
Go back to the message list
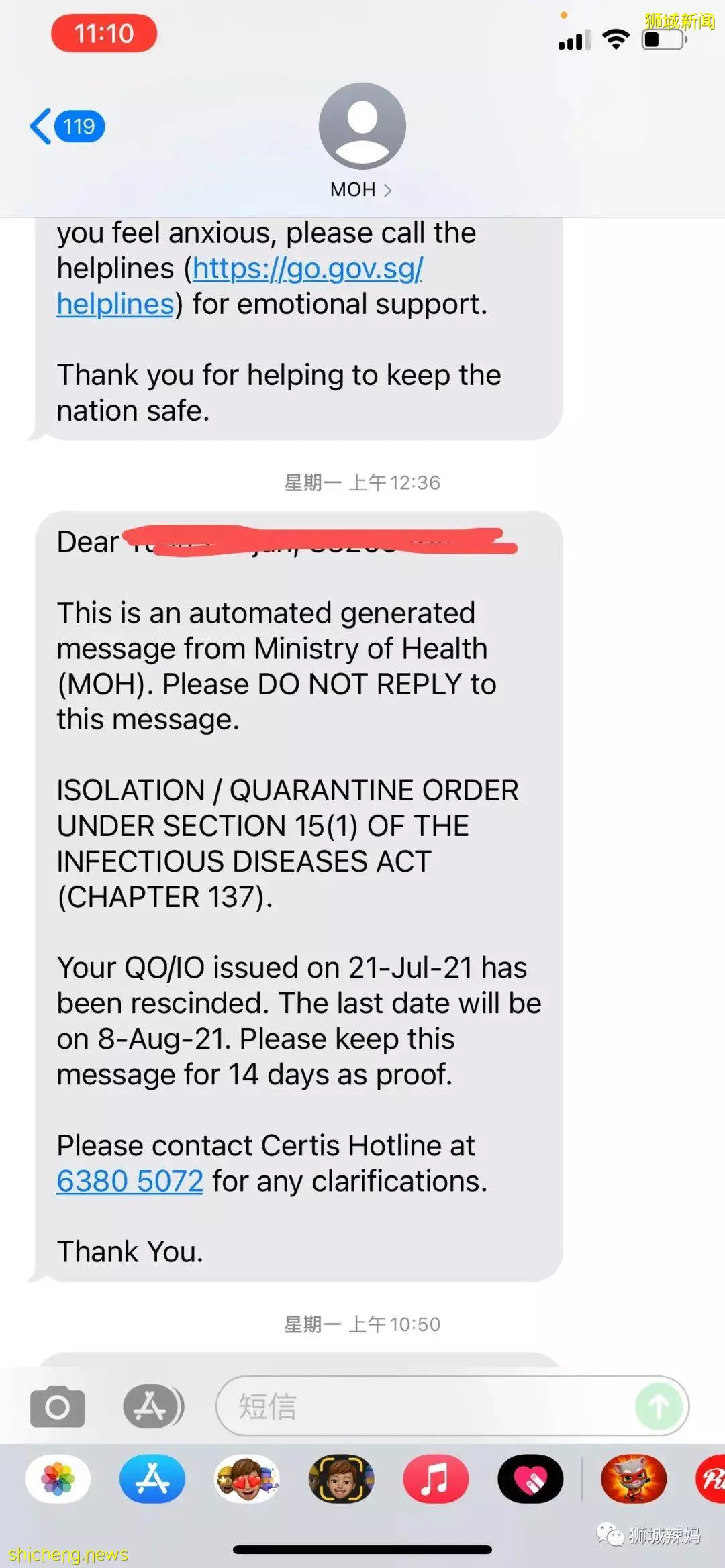tap(66, 126)
